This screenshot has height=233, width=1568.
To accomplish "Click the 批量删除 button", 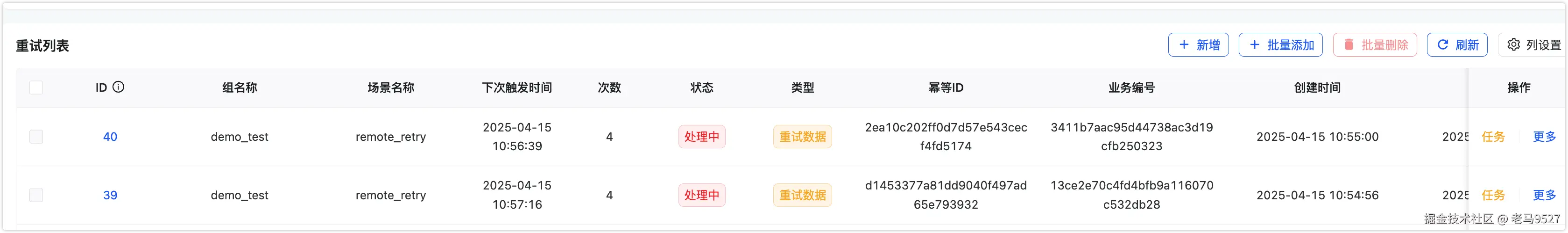I will [x=1374, y=45].
